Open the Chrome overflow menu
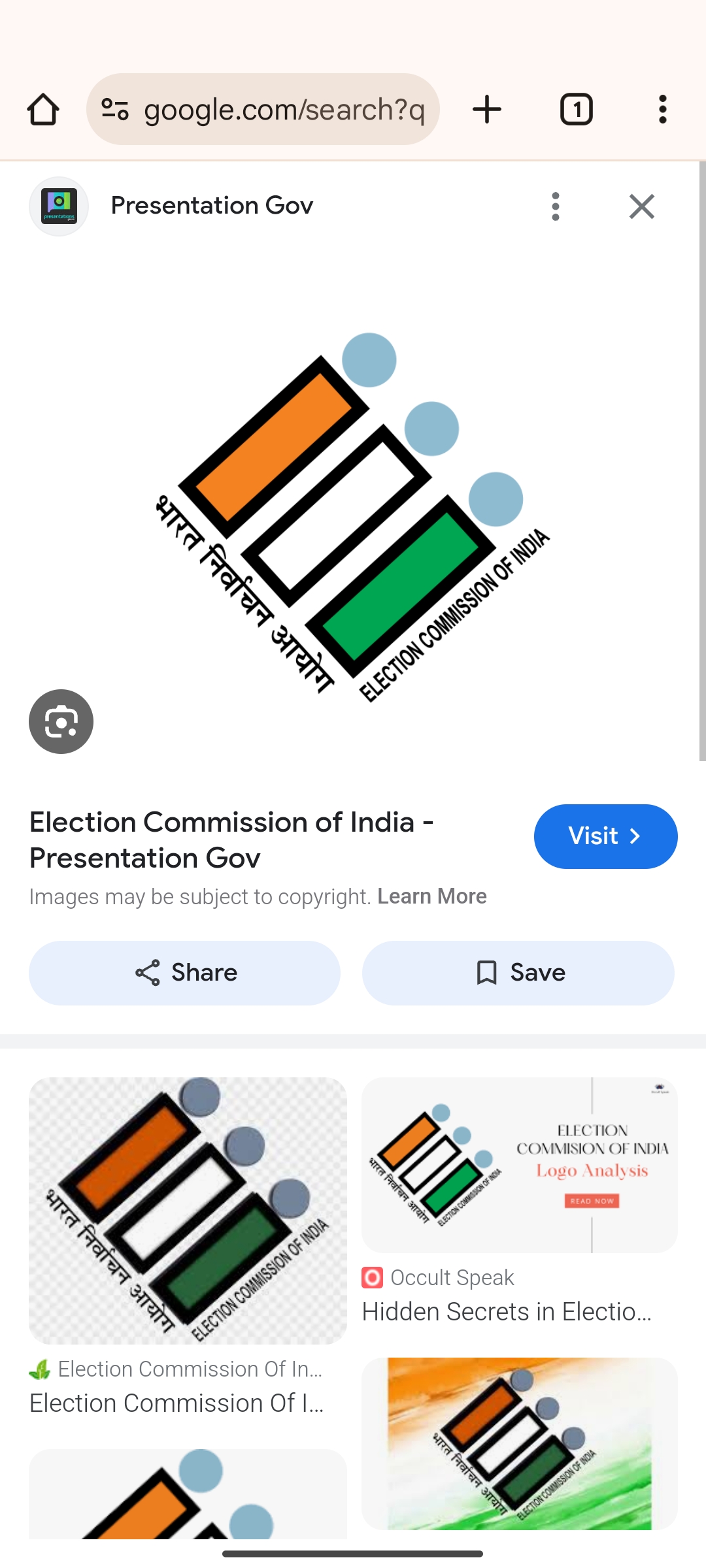 click(x=662, y=109)
